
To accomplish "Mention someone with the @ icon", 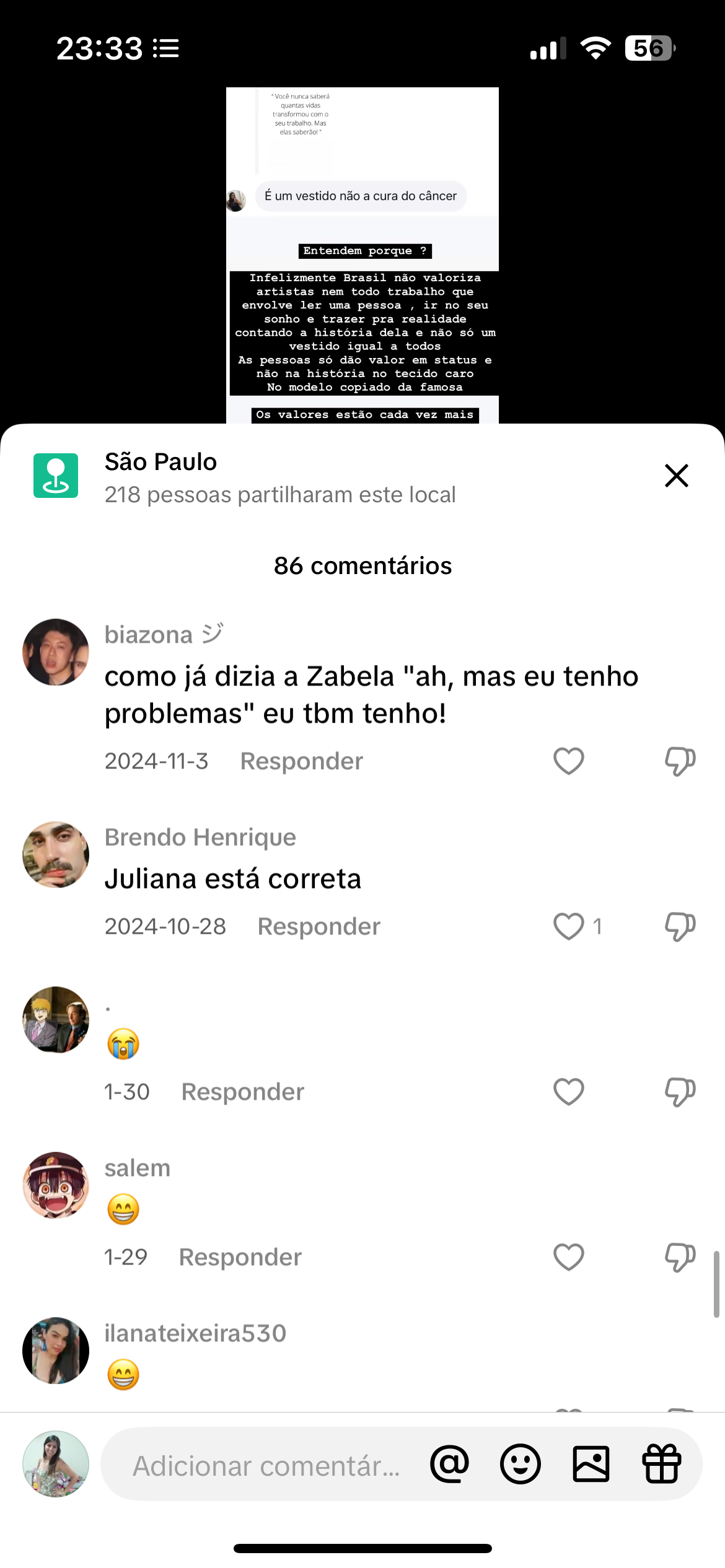I will point(450,1465).
